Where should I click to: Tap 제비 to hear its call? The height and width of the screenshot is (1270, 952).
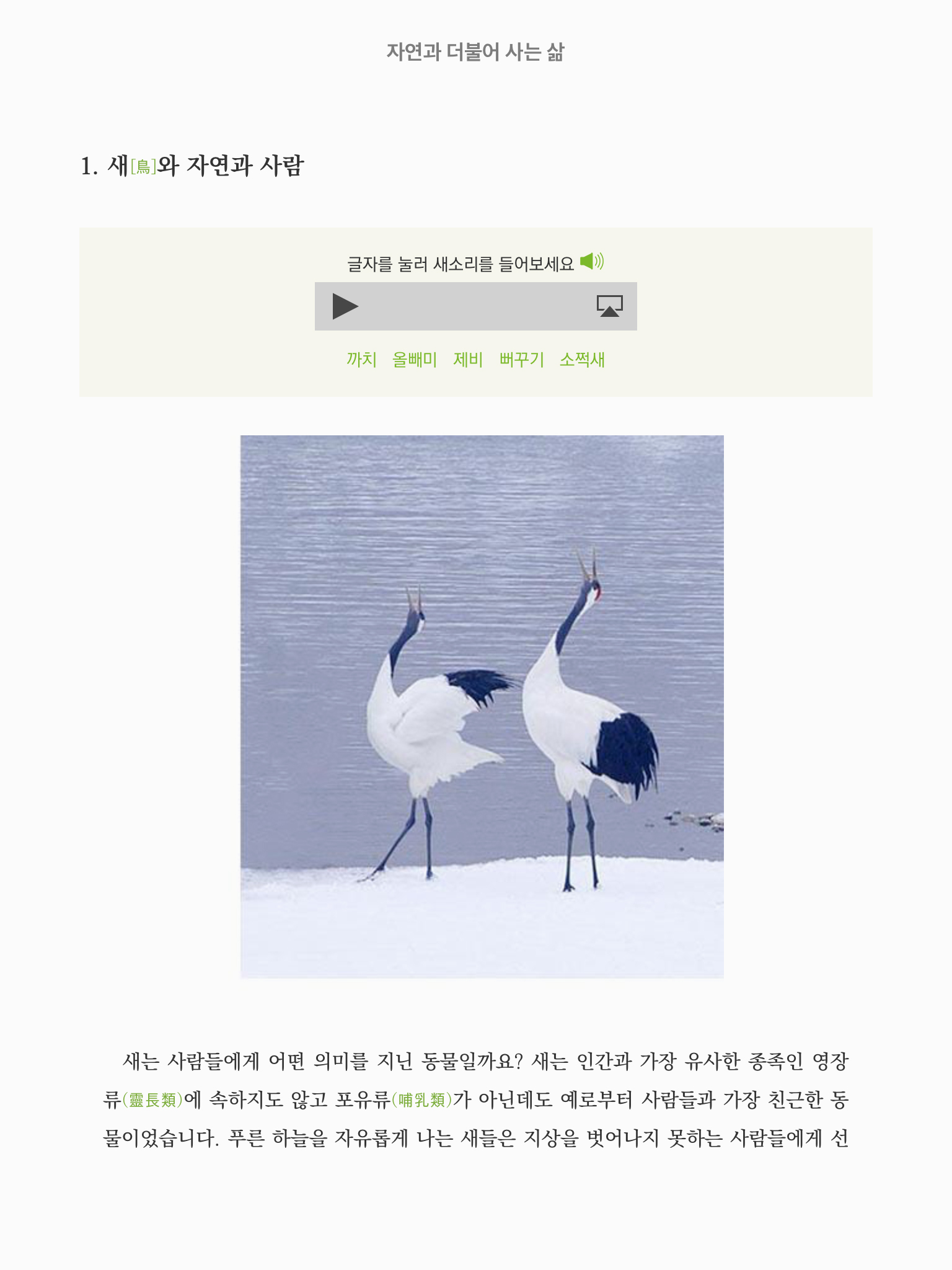point(468,360)
